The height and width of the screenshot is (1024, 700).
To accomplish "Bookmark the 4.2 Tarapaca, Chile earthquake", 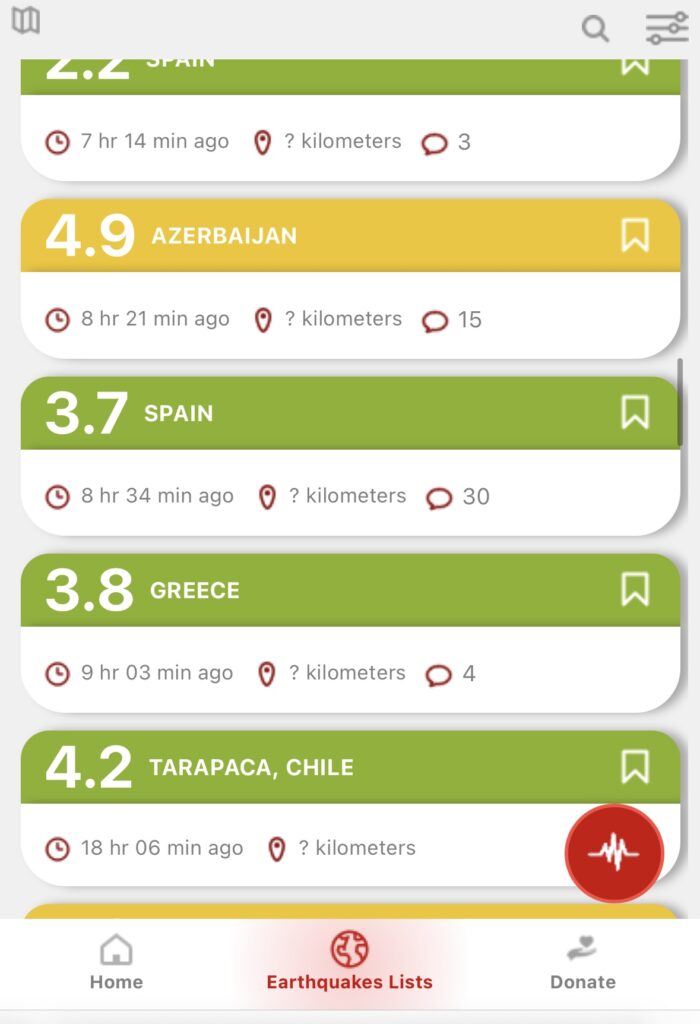I will click(635, 767).
